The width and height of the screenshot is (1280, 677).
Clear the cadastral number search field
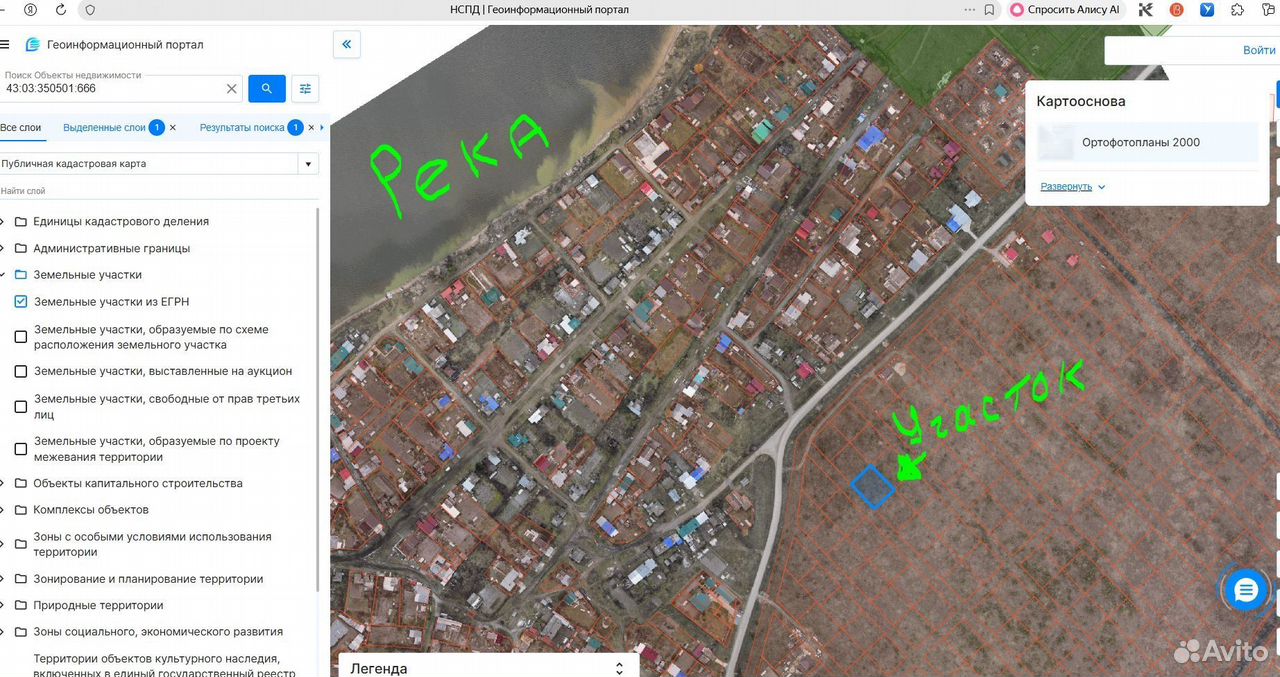tap(232, 89)
